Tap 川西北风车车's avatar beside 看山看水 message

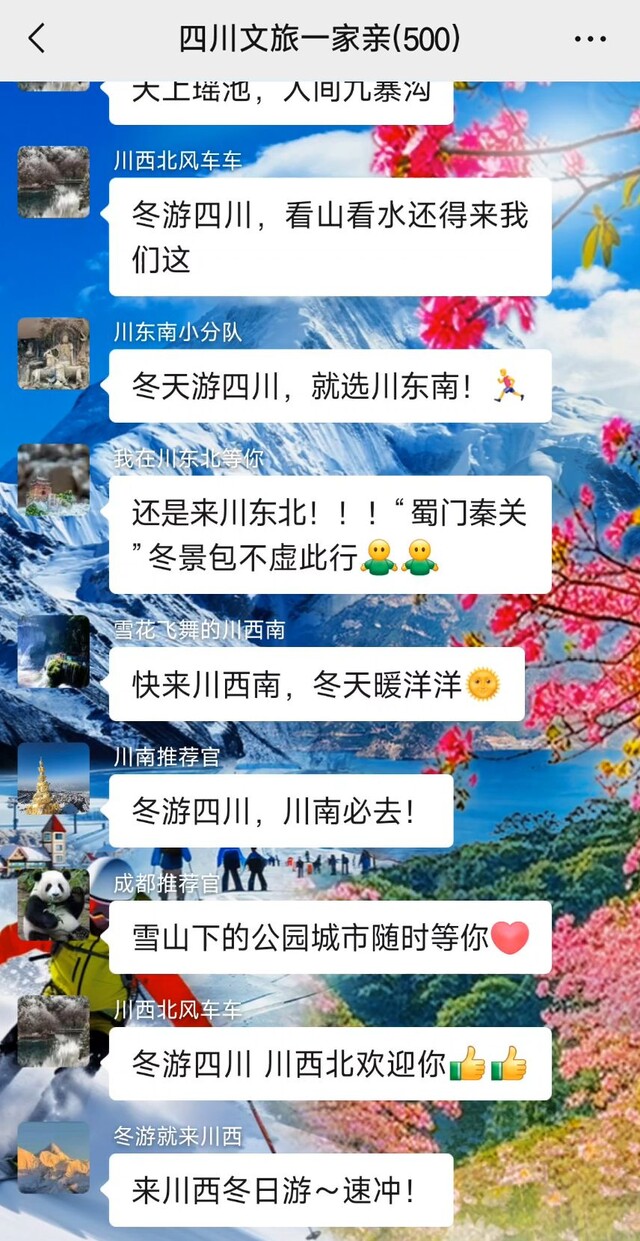(53, 182)
